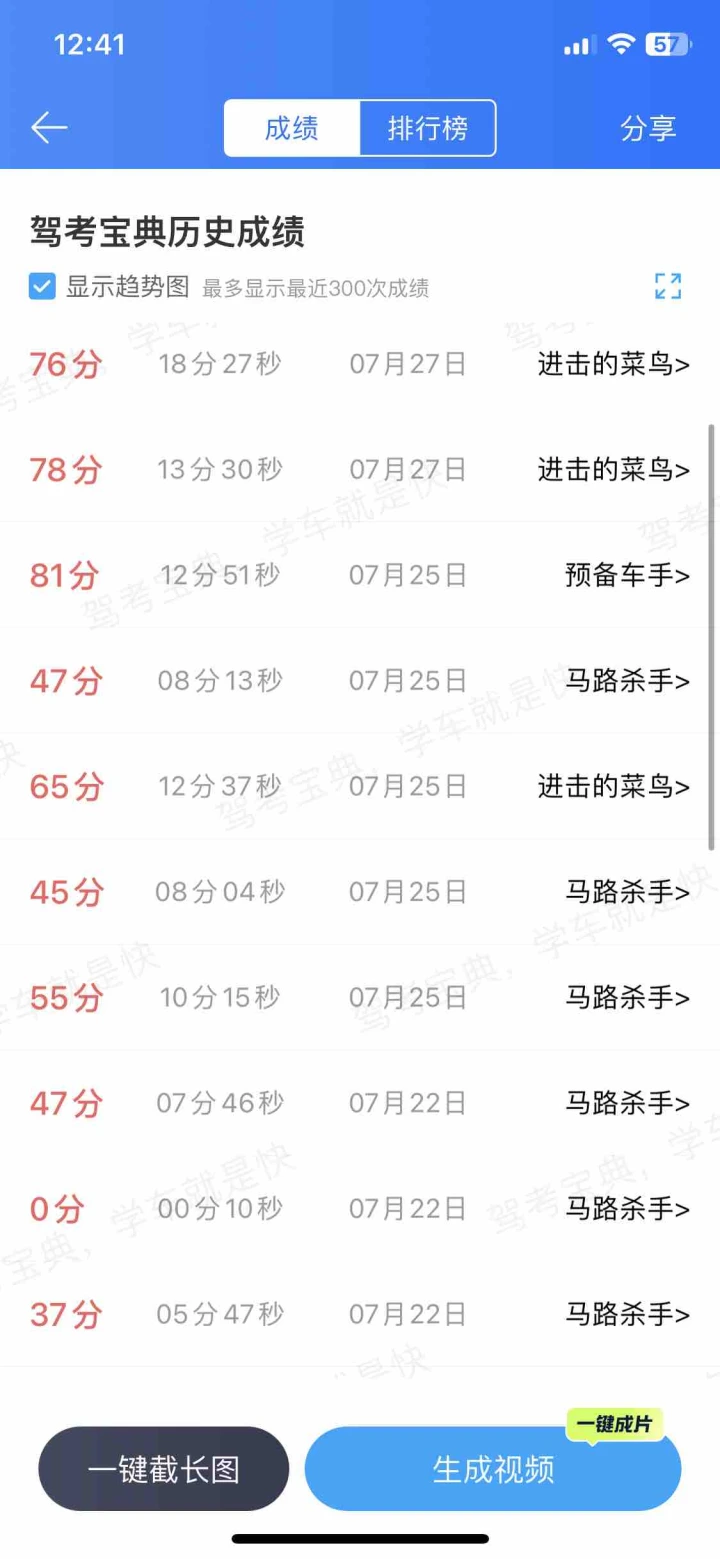Go back using the arrow icon
Image resolution: width=720 pixels, height=1559 pixels.
tap(49, 128)
